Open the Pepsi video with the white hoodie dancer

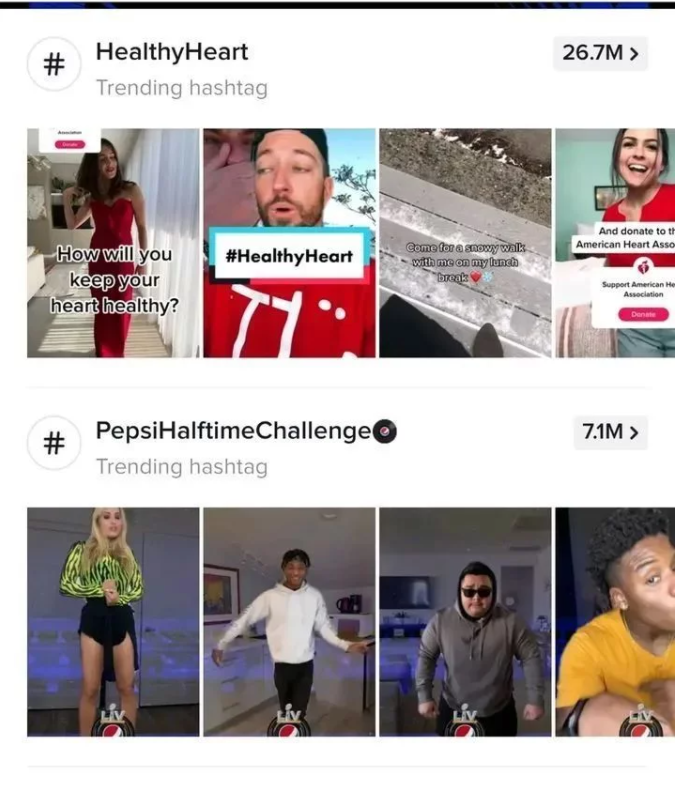tap(289, 621)
